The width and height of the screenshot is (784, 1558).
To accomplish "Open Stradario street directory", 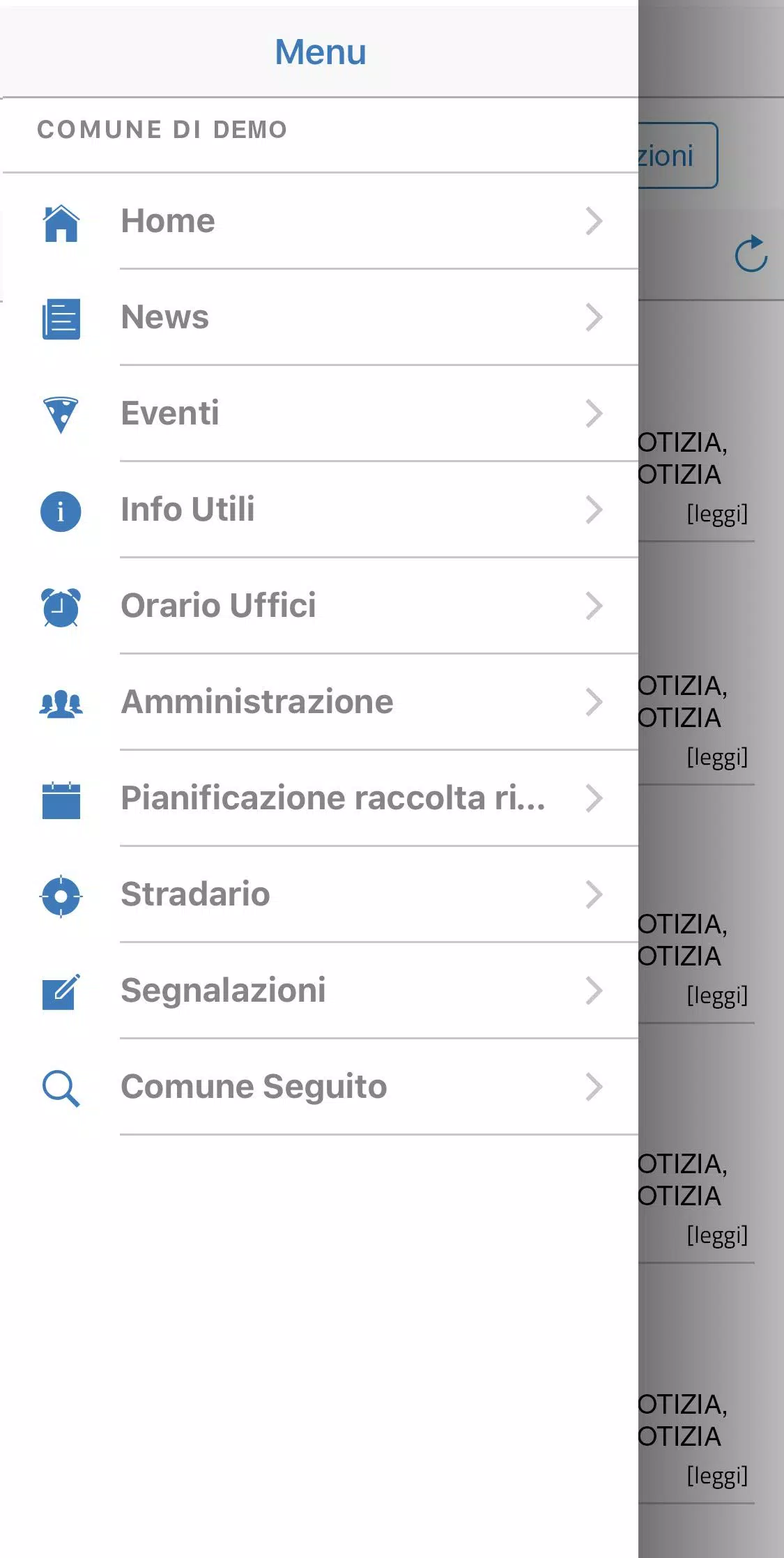I will coord(321,895).
